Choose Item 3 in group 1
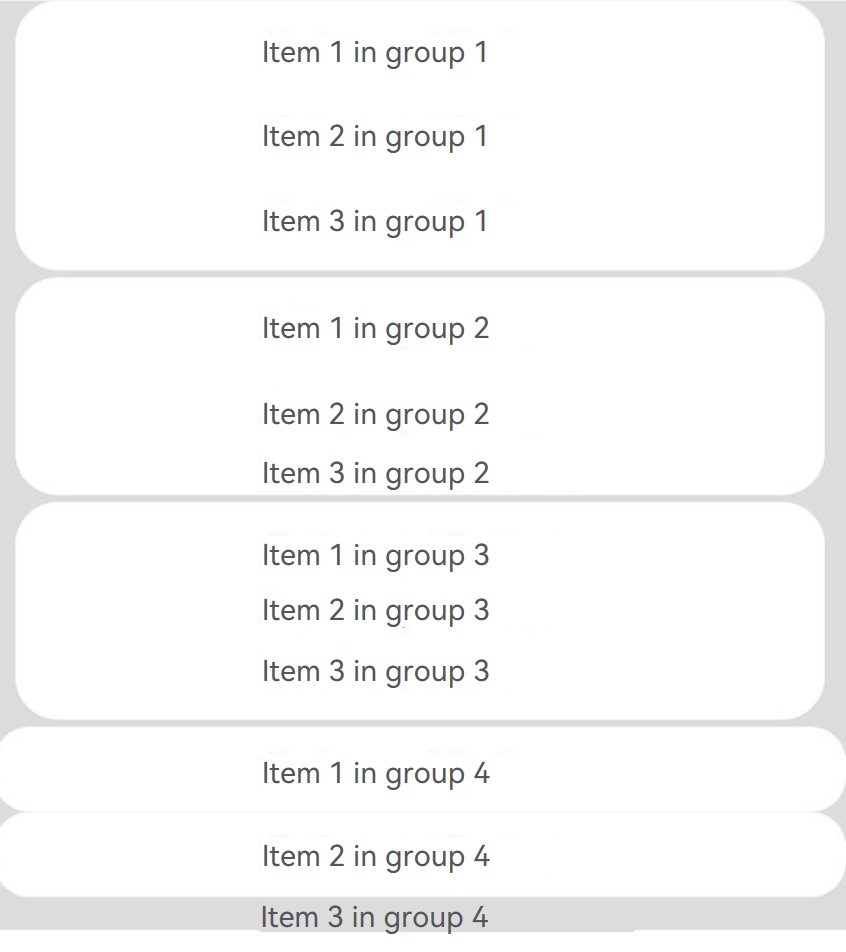 (x=375, y=221)
